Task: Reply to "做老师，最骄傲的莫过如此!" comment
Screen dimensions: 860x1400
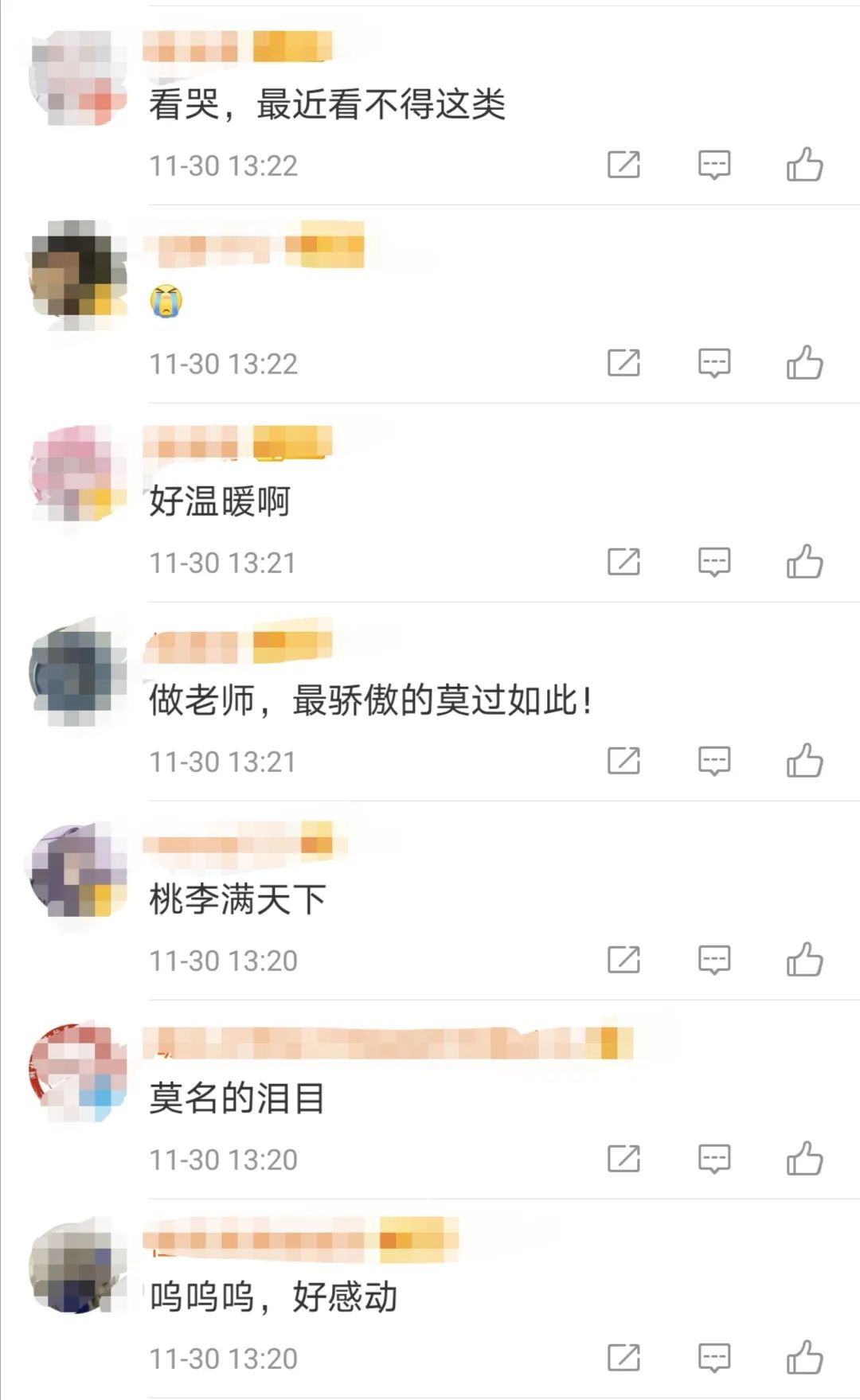Action: click(713, 761)
